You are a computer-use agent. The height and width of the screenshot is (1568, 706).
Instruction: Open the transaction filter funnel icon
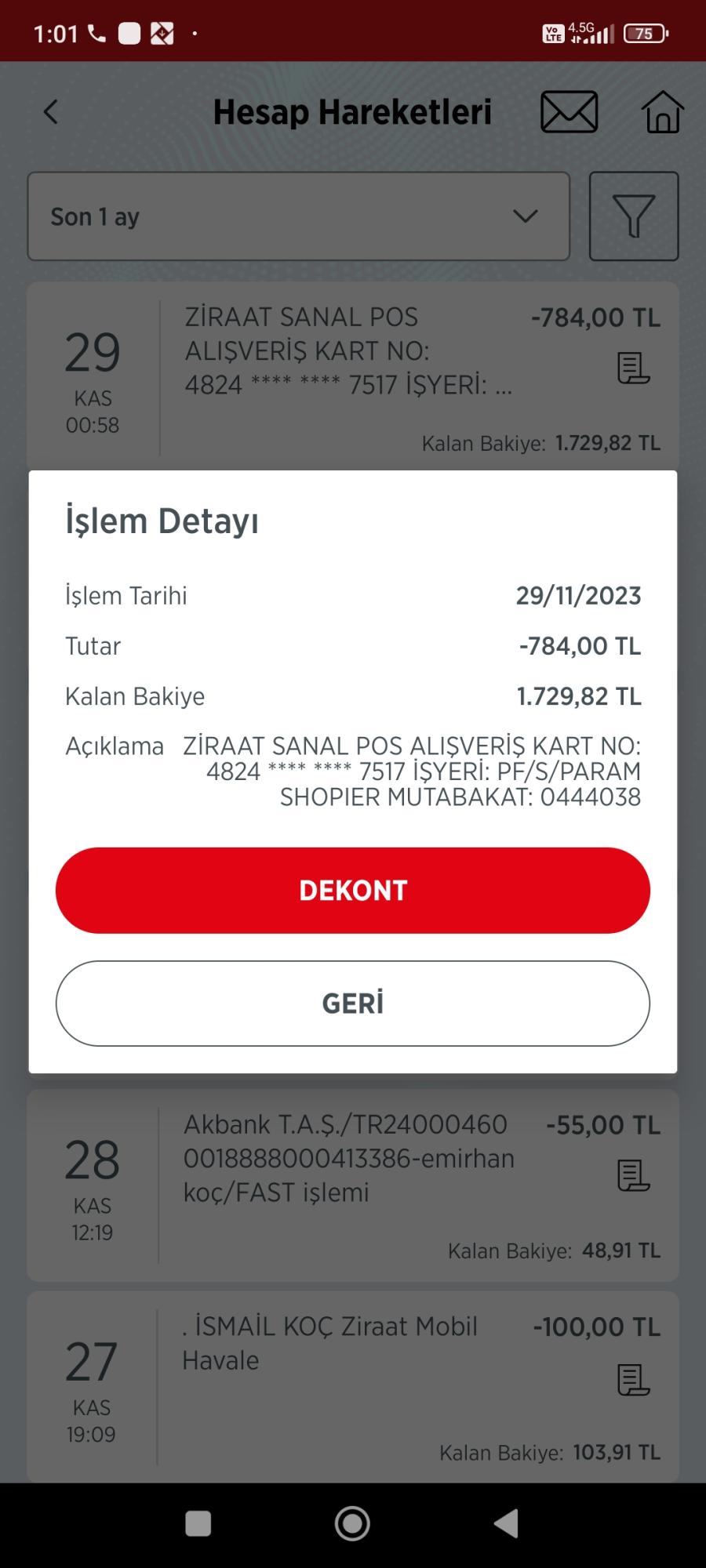tap(633, 216)
